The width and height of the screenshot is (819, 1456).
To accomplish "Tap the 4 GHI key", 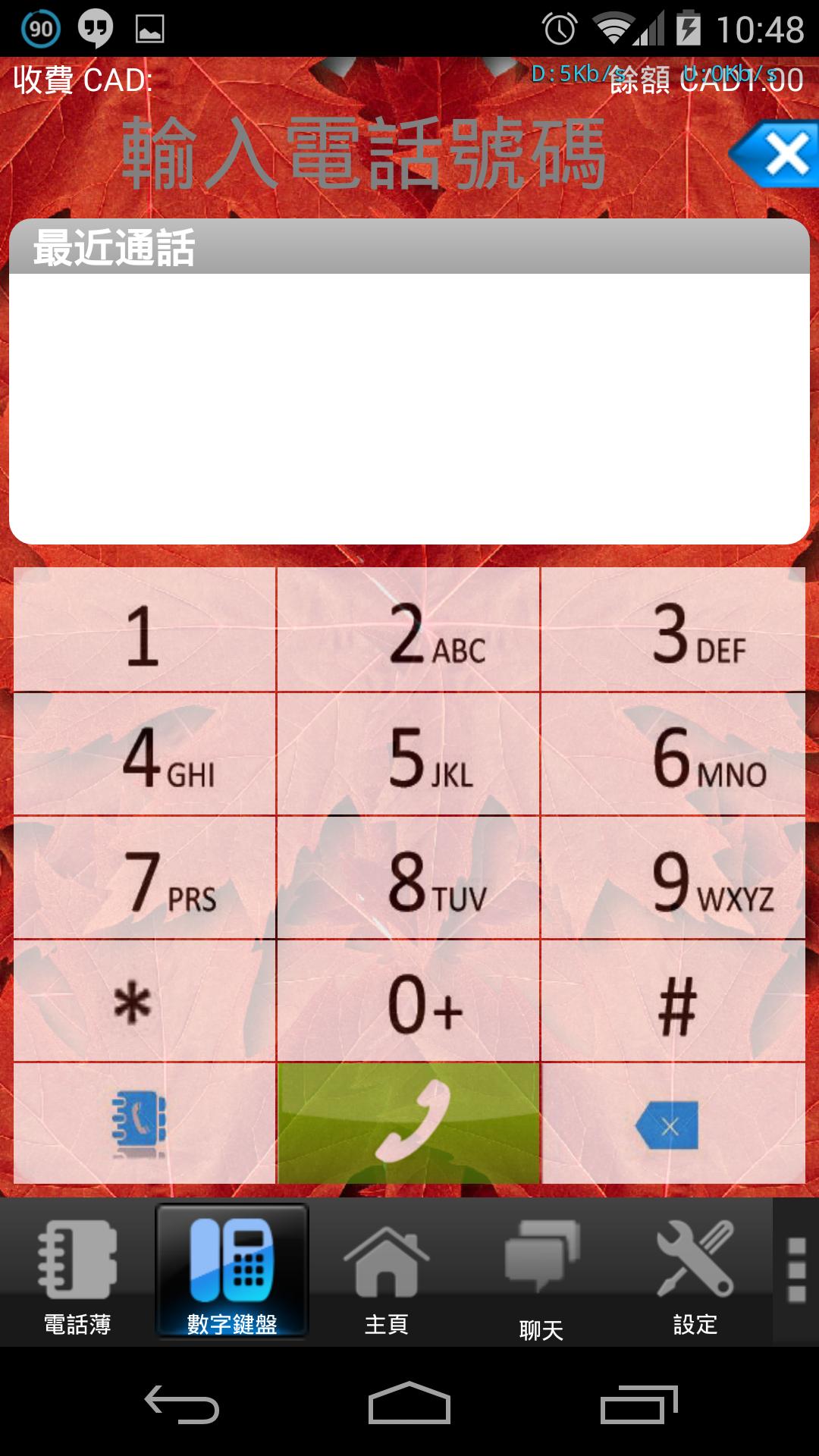I will point(144,755).
